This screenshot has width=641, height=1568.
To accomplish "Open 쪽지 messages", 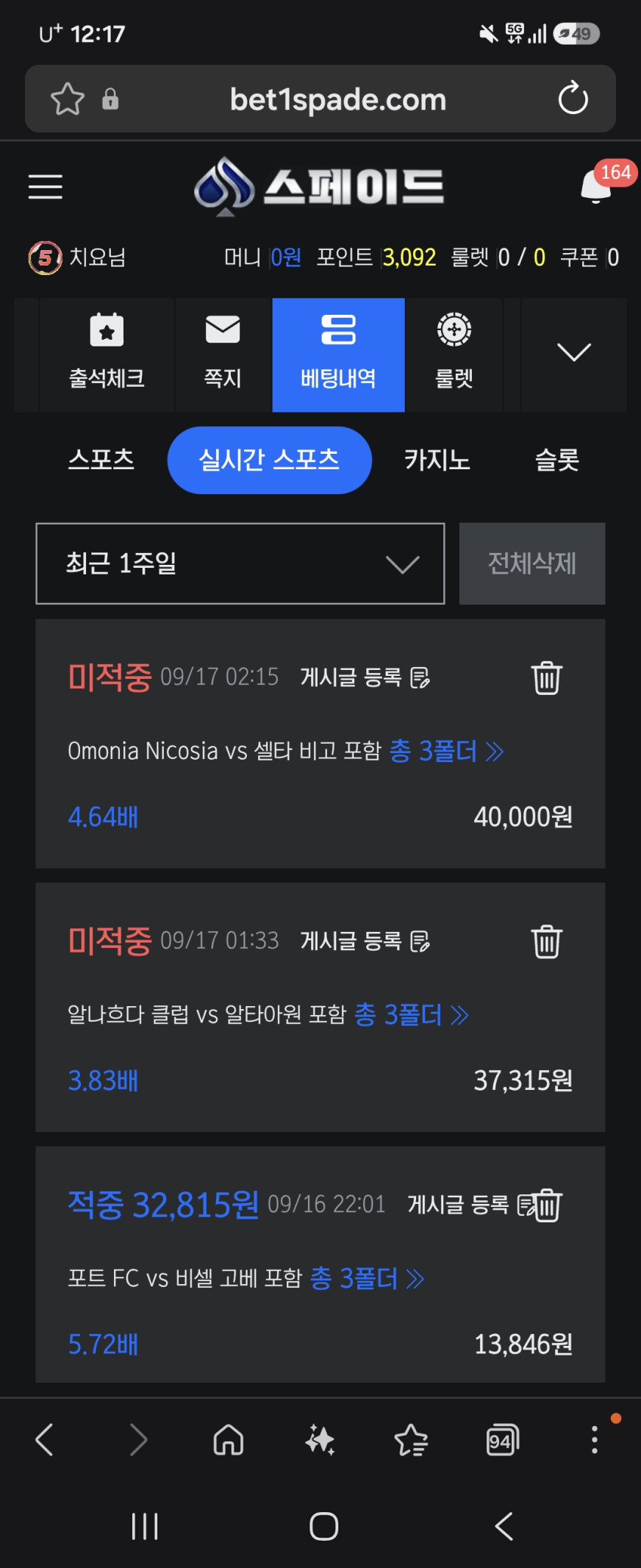I will click(x=223, y=354).
